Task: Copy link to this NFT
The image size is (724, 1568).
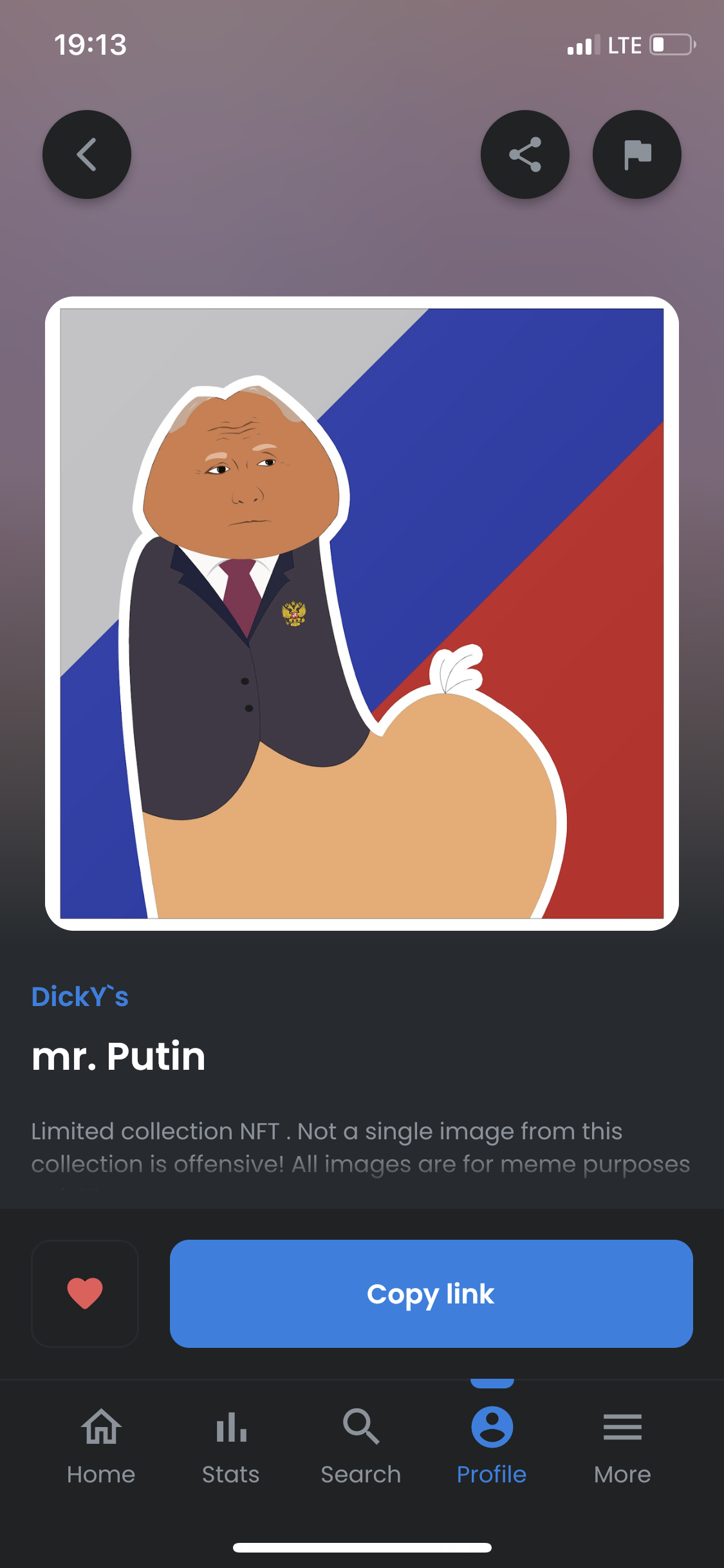Action: tap(431, 1293)
